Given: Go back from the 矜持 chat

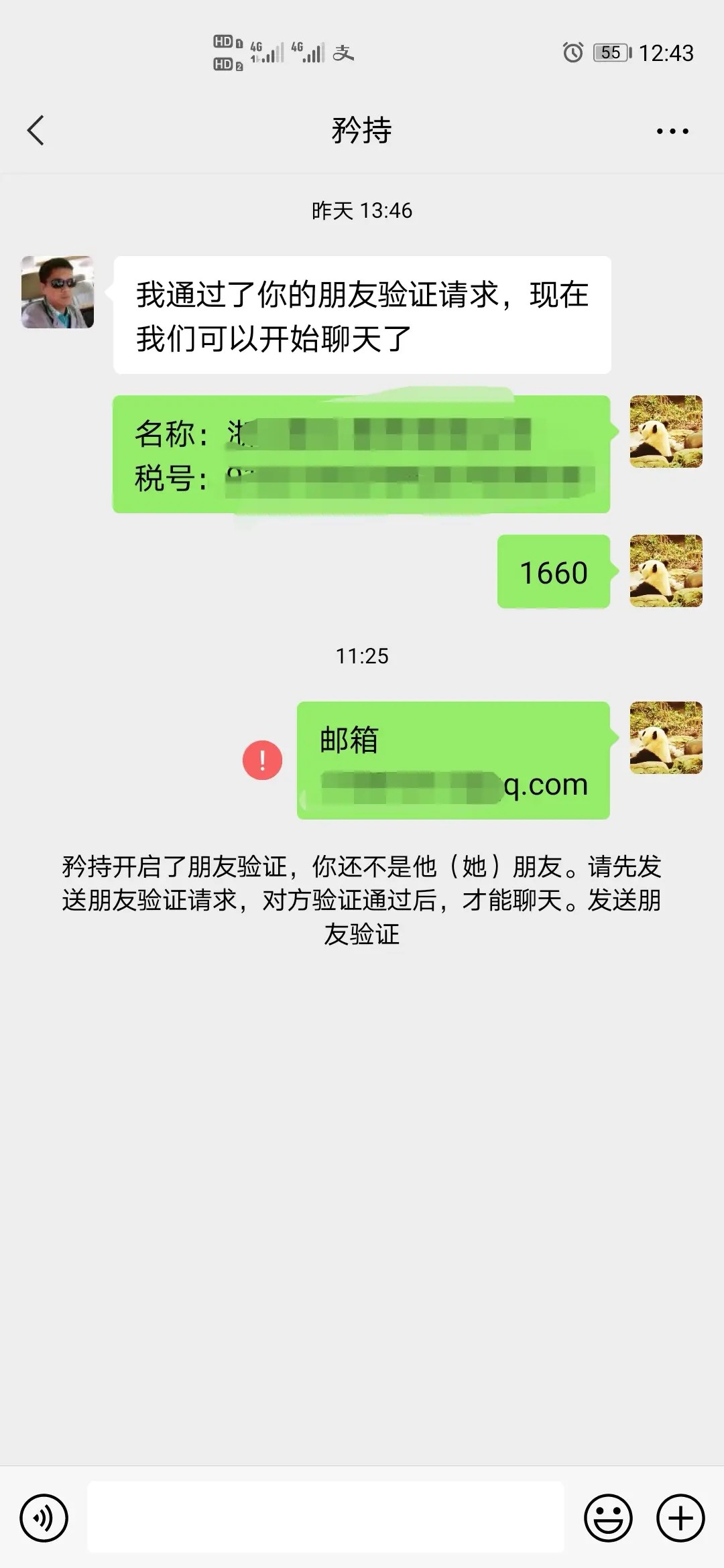Looking at the screenshot, I should (x=36, y=130).
